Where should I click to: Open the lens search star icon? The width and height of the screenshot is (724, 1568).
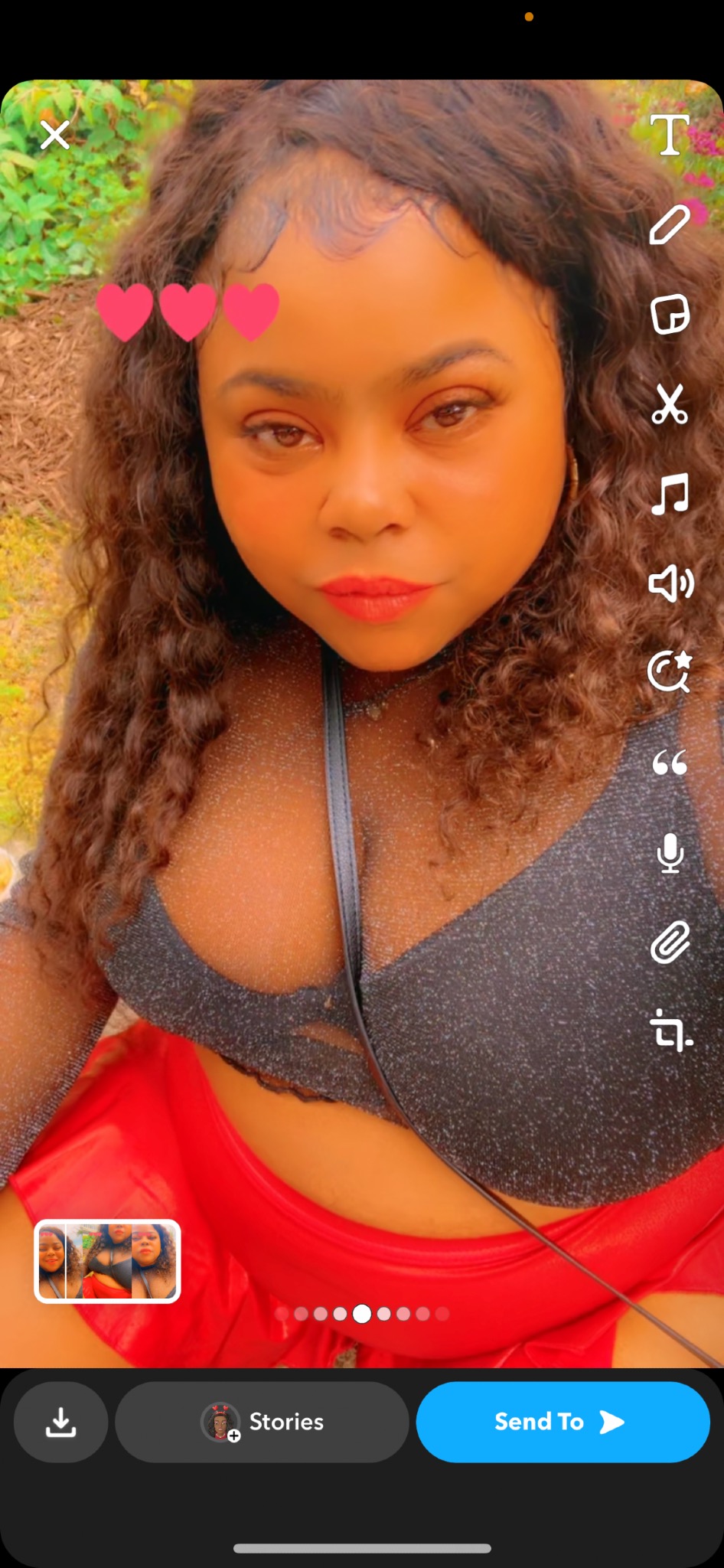[670, 673]
